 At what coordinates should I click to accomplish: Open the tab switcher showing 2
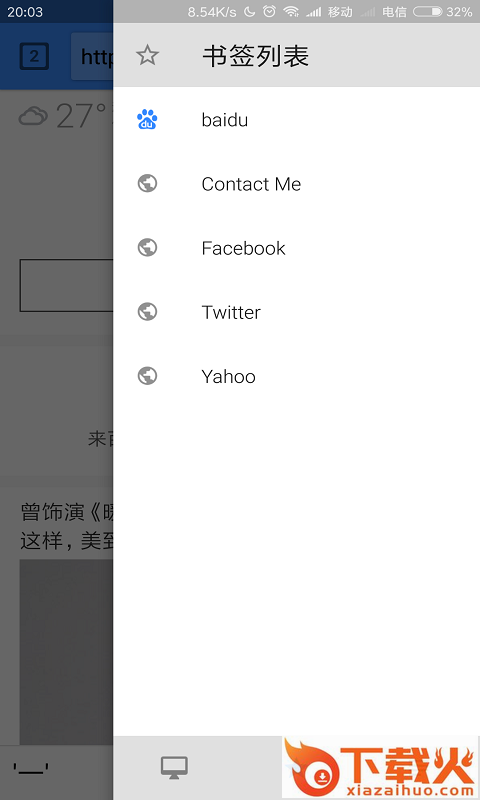point(34,56)
